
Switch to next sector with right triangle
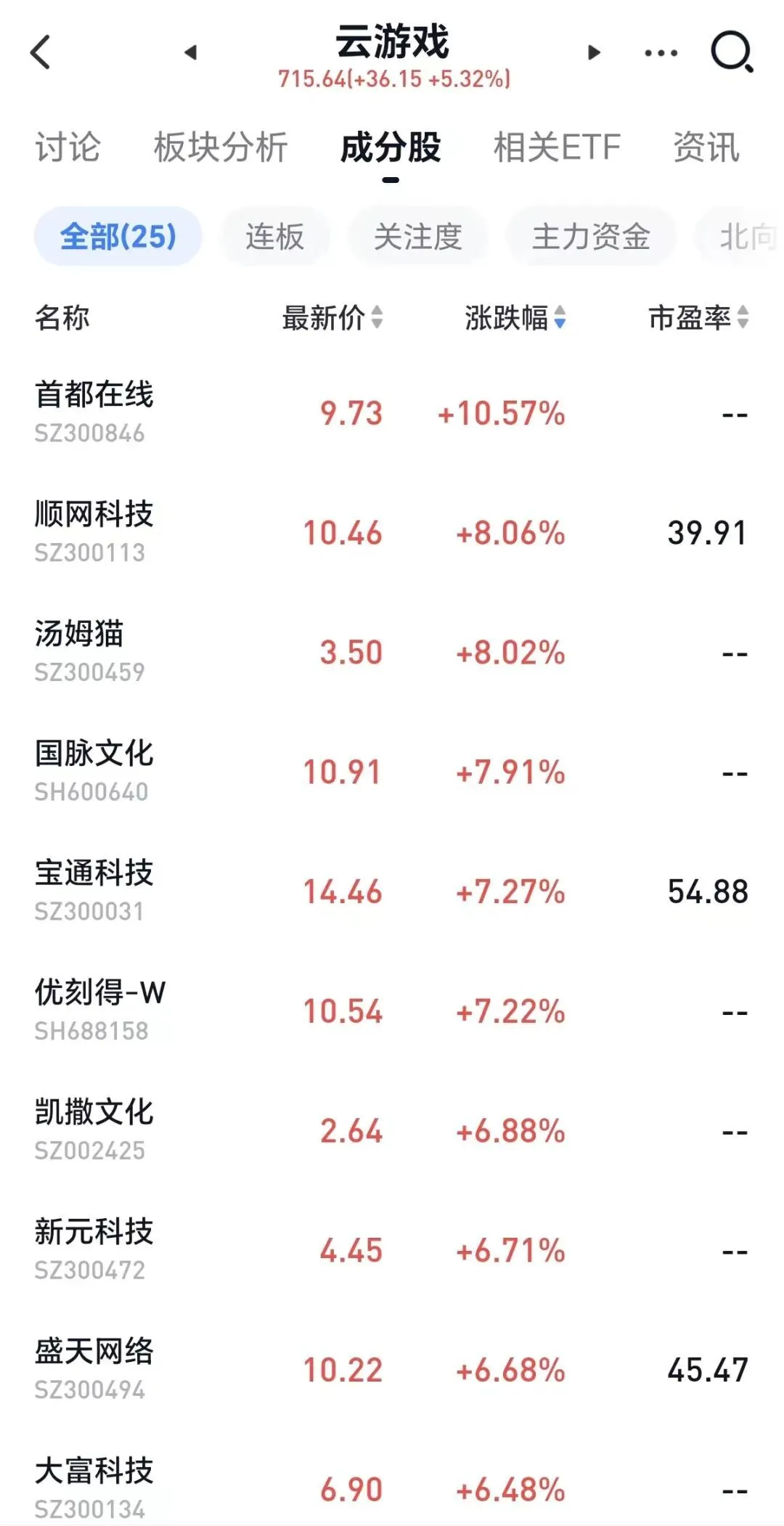tap(594, 52)
